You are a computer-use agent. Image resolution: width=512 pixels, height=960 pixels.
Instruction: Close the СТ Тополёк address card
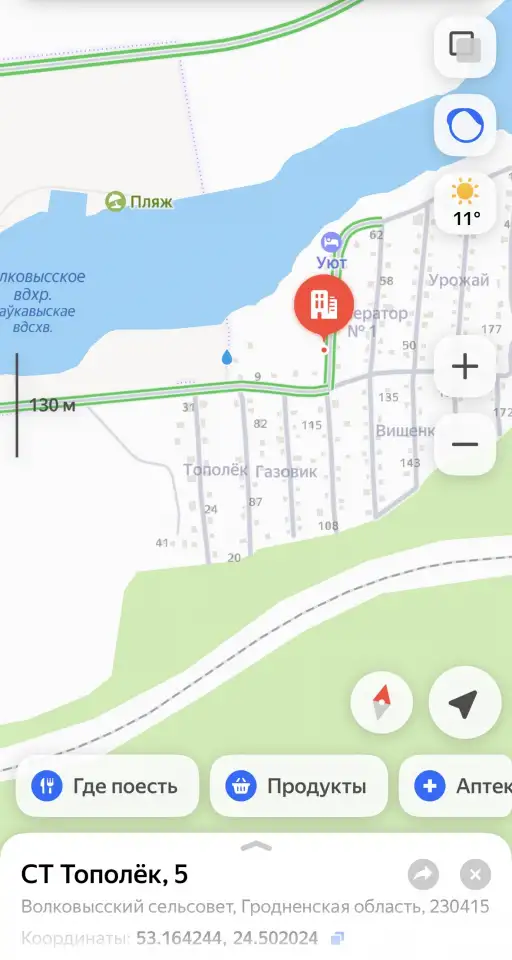pos(475,874)
